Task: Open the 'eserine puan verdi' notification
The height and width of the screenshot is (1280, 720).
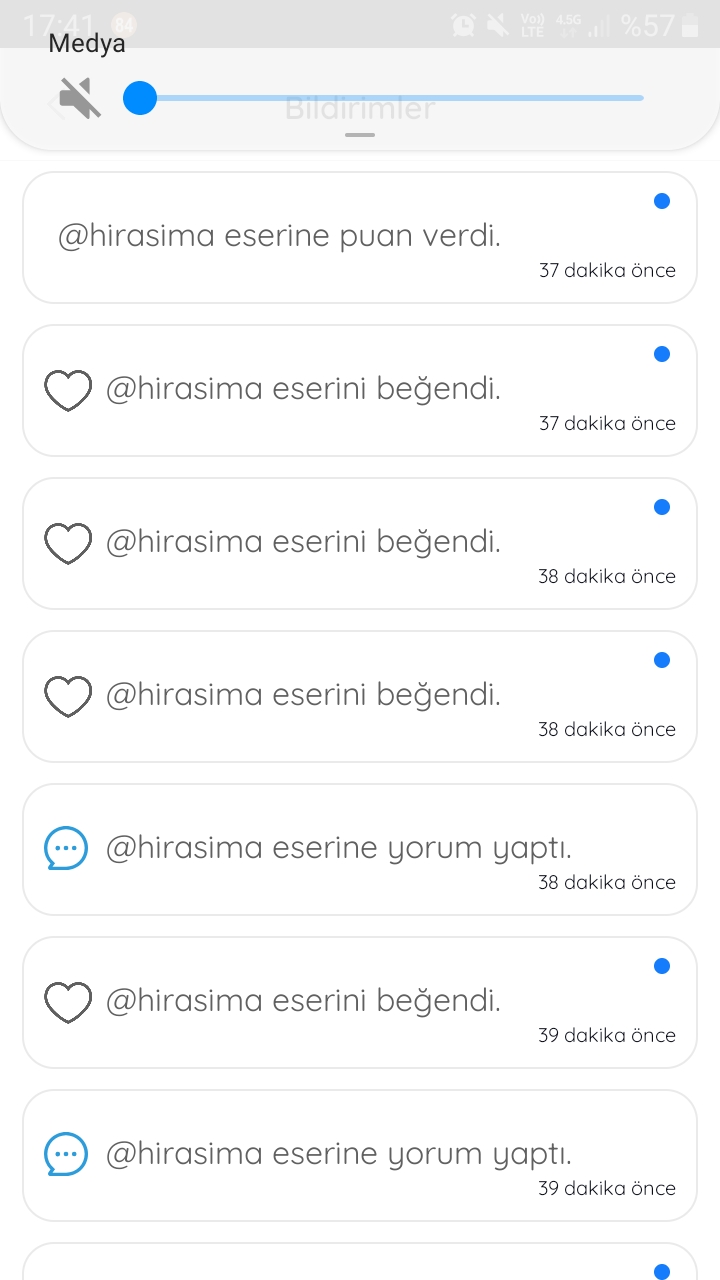Action: (x=360, y=238)
